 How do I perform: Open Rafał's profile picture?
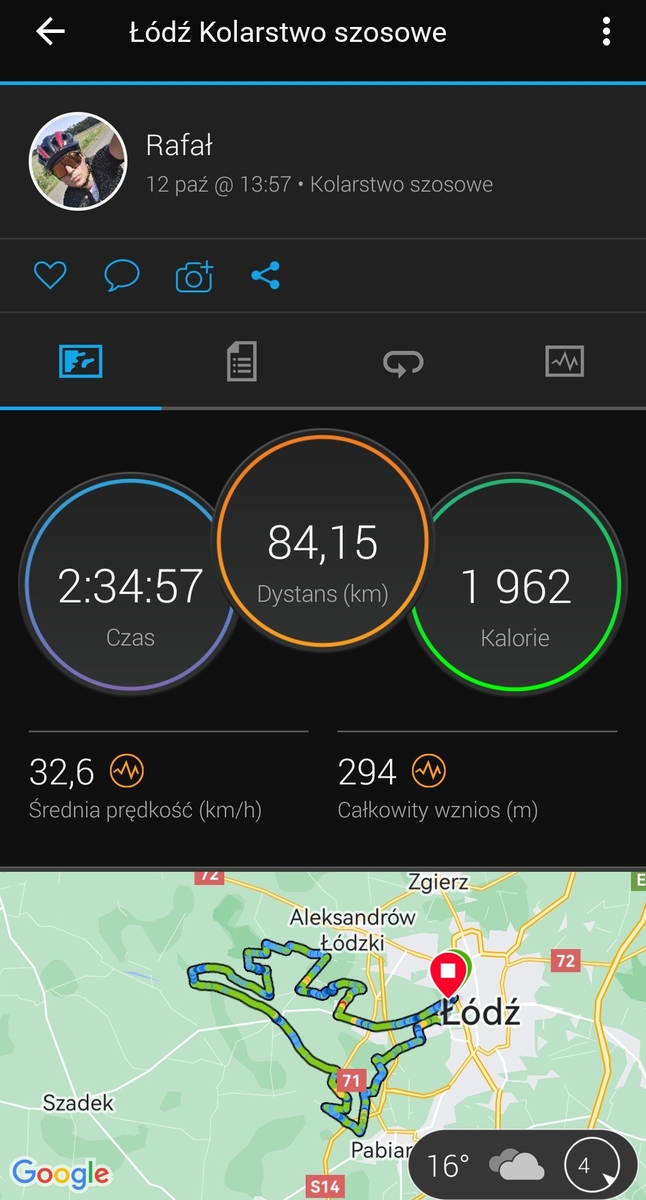[78, 161]
